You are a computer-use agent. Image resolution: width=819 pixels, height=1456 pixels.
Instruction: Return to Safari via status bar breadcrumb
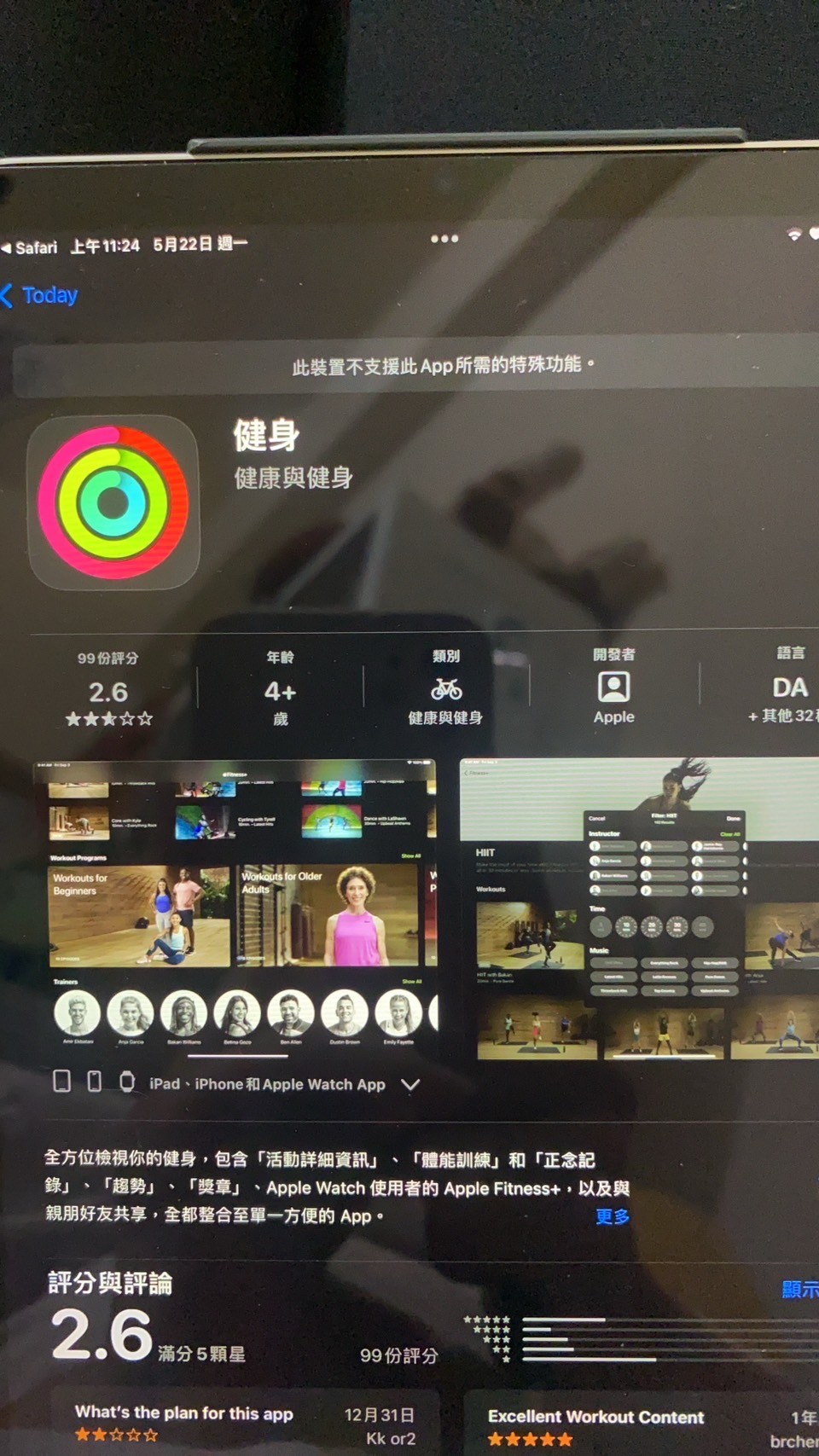pos(31,247)
